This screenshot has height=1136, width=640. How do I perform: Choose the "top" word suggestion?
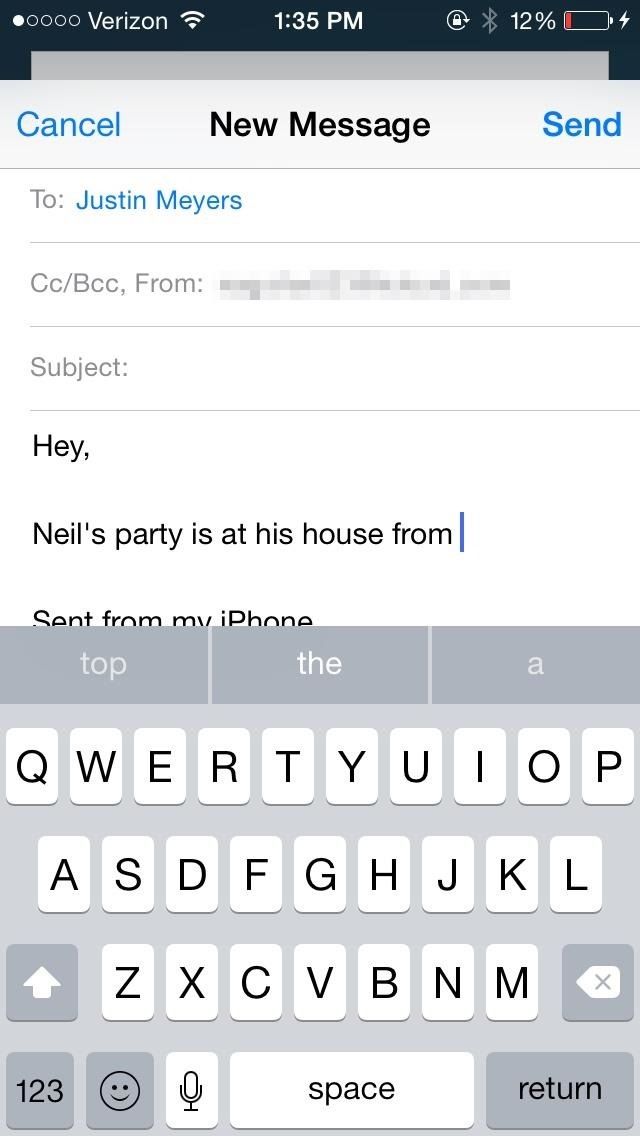[104, 664]
